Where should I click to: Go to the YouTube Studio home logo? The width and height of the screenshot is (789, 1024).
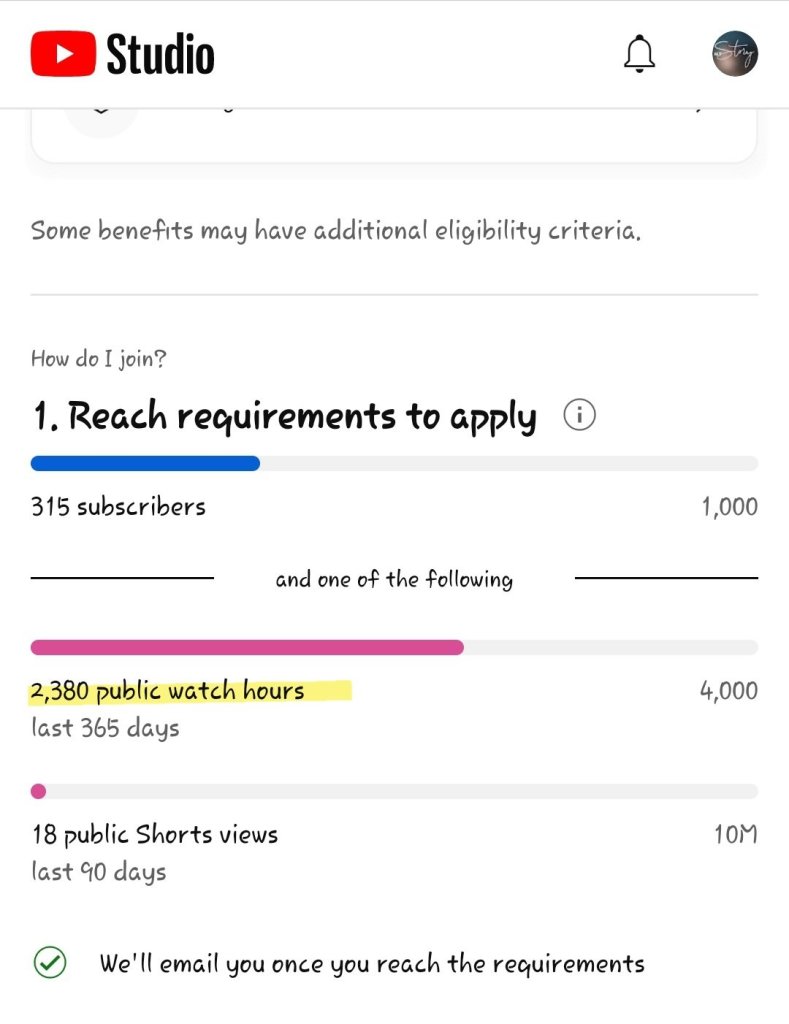pyautogui.click(x=123, y=54)
